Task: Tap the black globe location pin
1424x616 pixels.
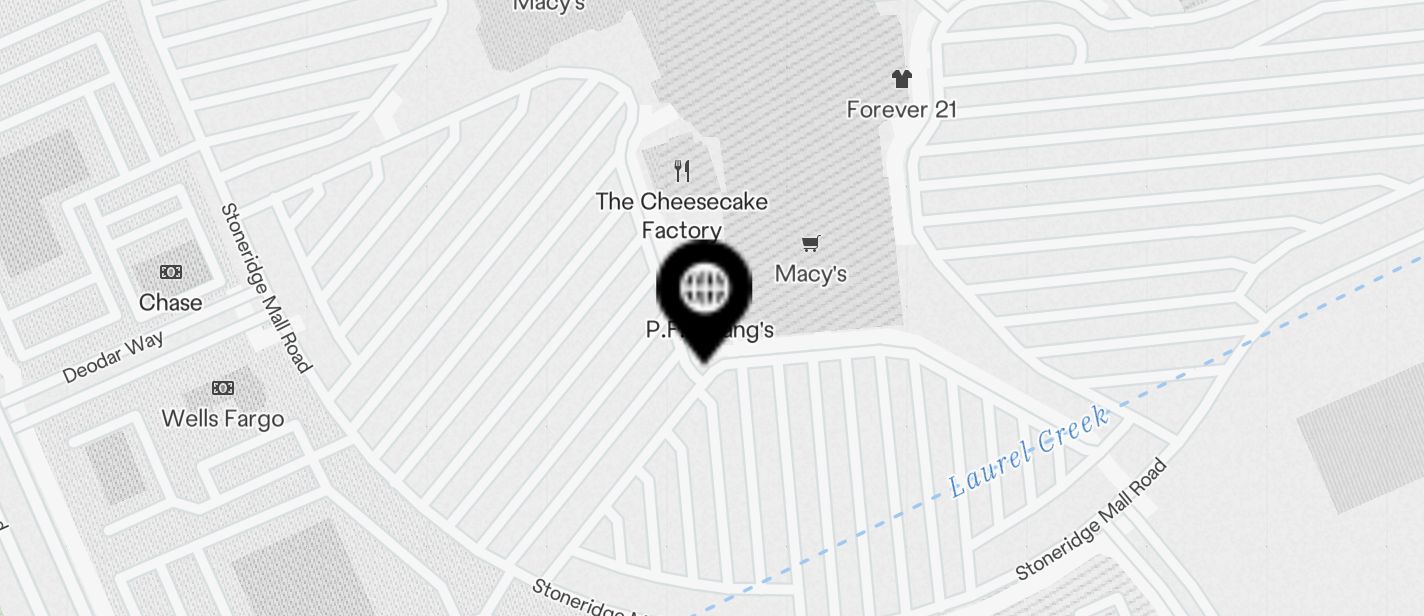Action: [704, 292]
